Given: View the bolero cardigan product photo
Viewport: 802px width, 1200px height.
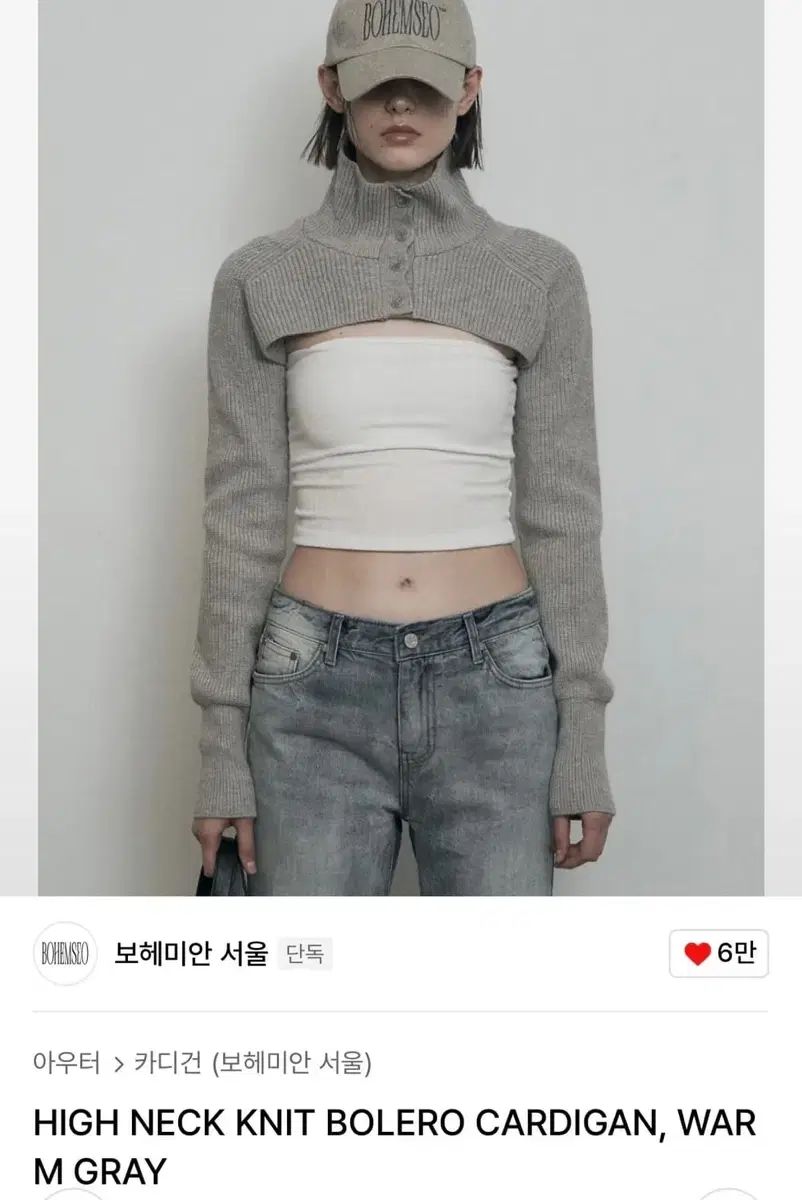Looking at the screenshot, I should 400,450.
